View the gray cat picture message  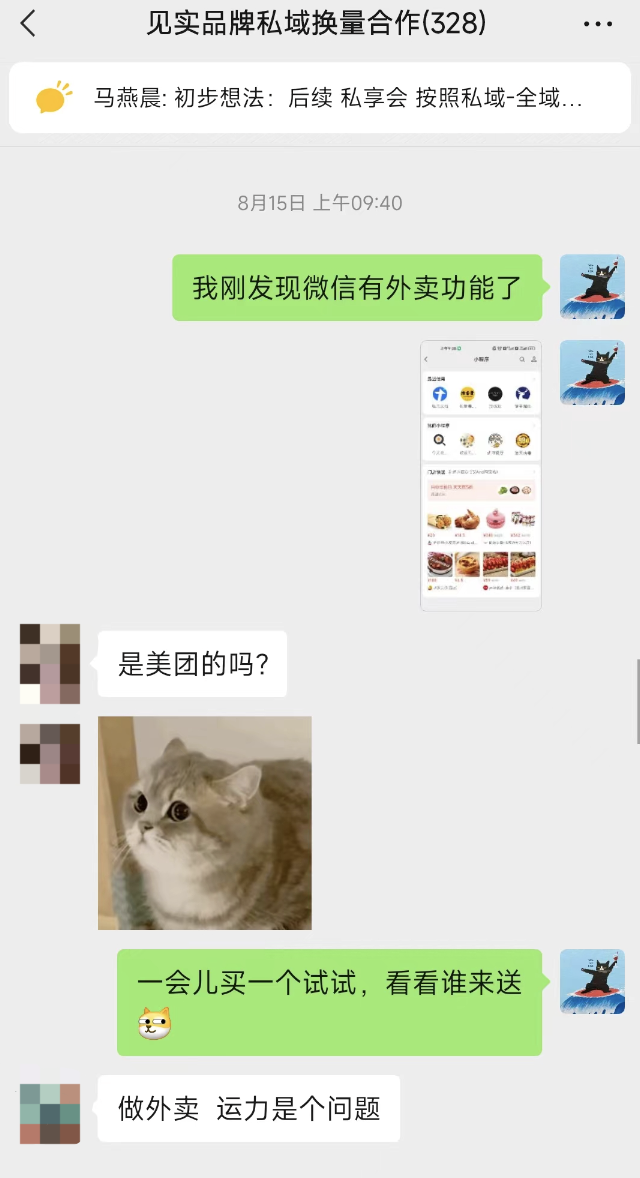[205, 822]
